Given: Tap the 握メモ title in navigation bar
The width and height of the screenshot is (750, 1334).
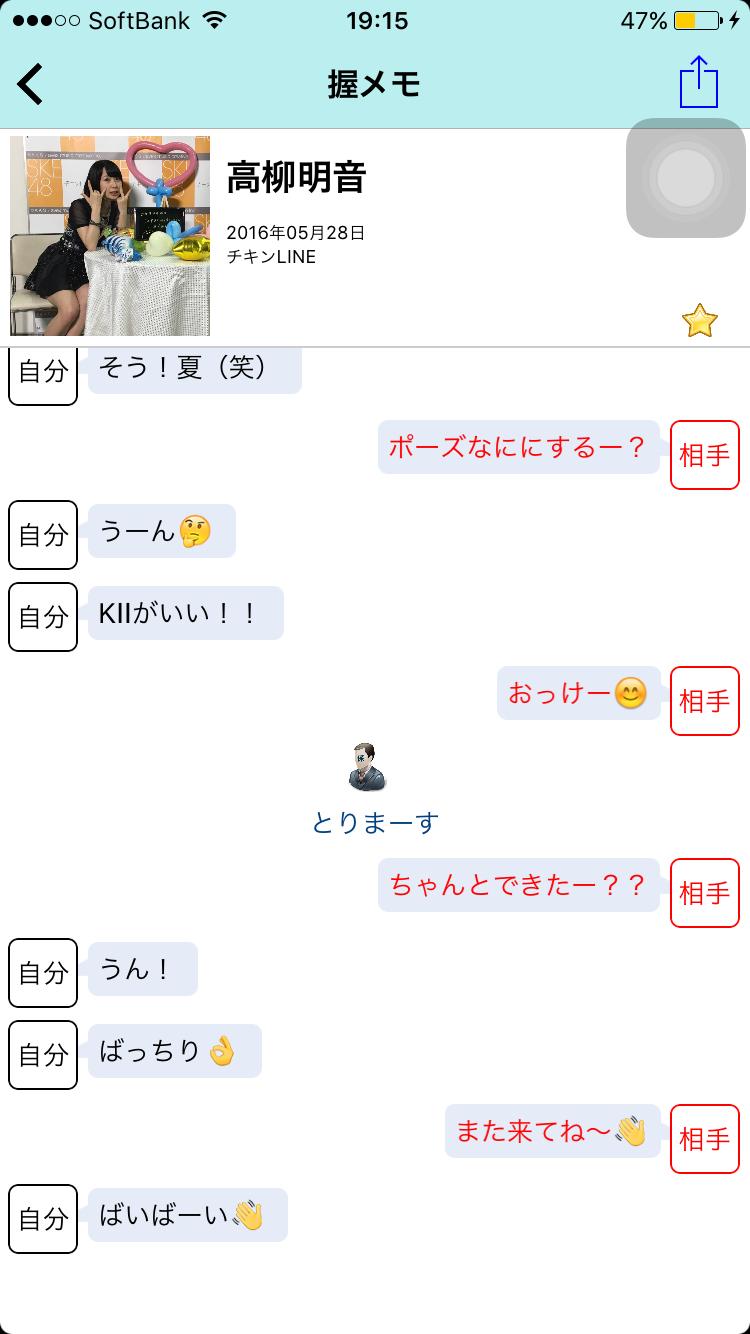Looking at the screenshot, I should click(374, 84).
